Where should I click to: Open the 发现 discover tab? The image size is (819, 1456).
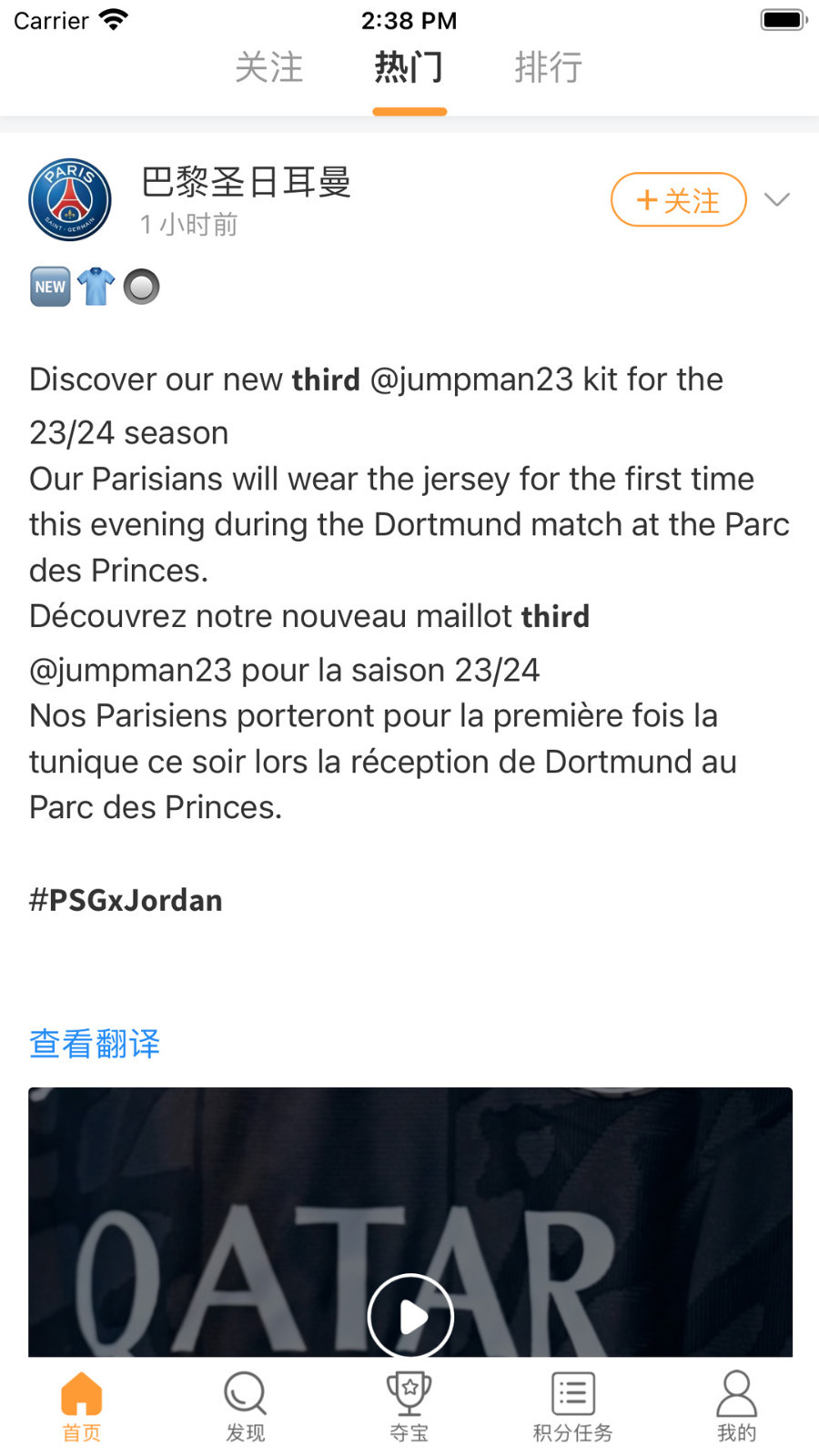246,1406
